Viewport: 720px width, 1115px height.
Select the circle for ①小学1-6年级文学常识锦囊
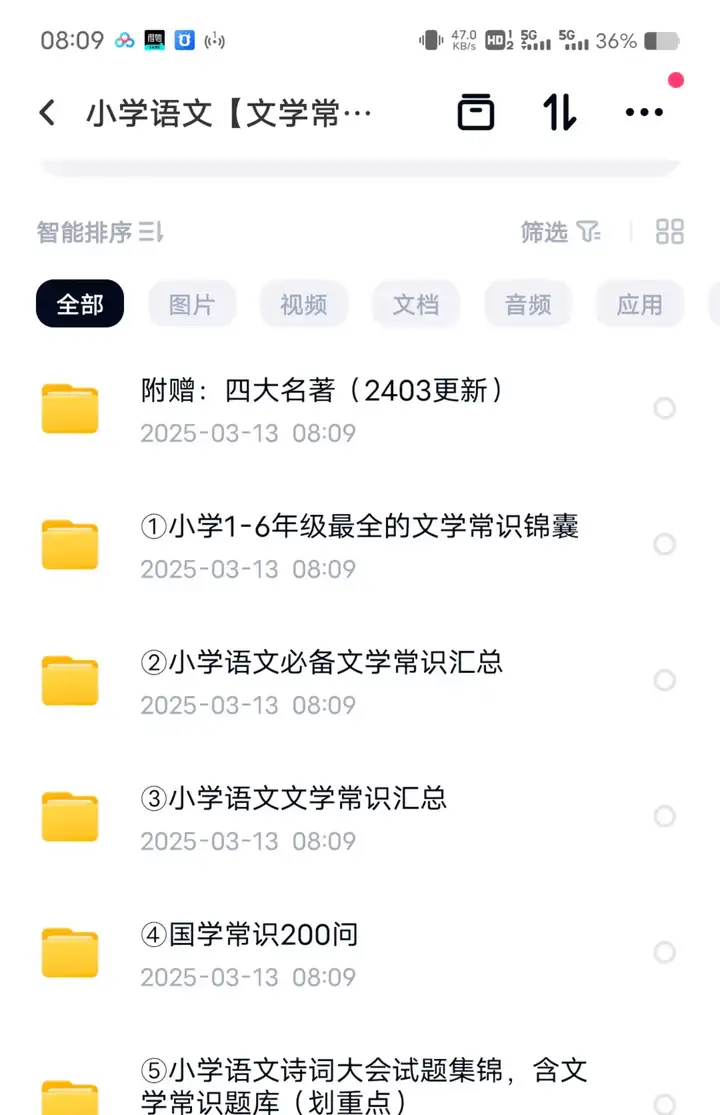(x=665, y=544)
